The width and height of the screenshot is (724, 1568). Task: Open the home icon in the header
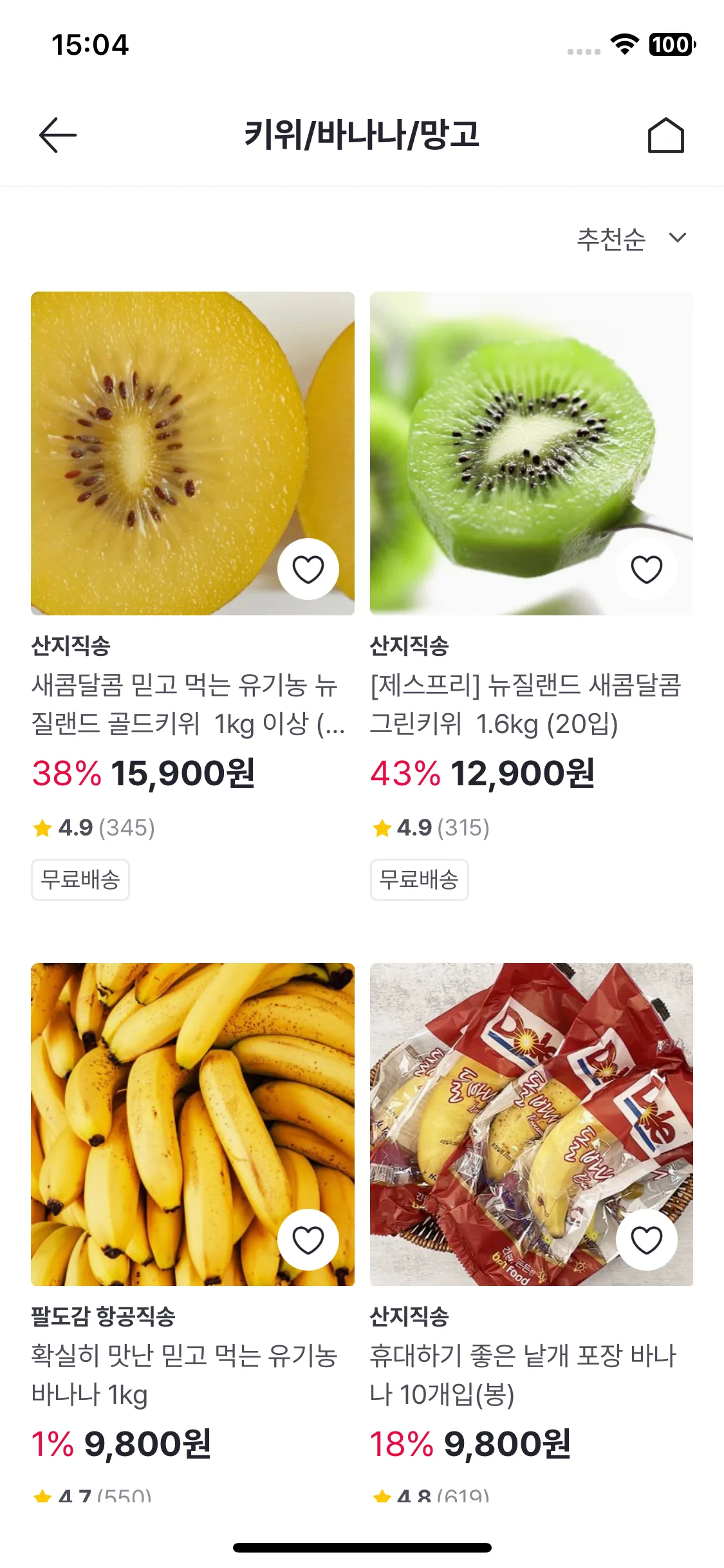pyautogui.click(x=665, y=135)
